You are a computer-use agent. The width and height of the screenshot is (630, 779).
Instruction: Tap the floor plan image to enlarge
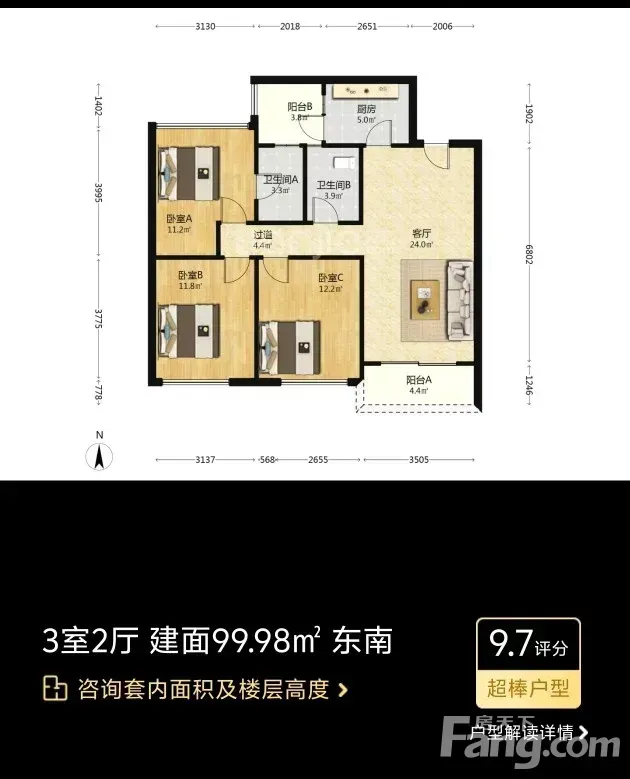point(315,244)
